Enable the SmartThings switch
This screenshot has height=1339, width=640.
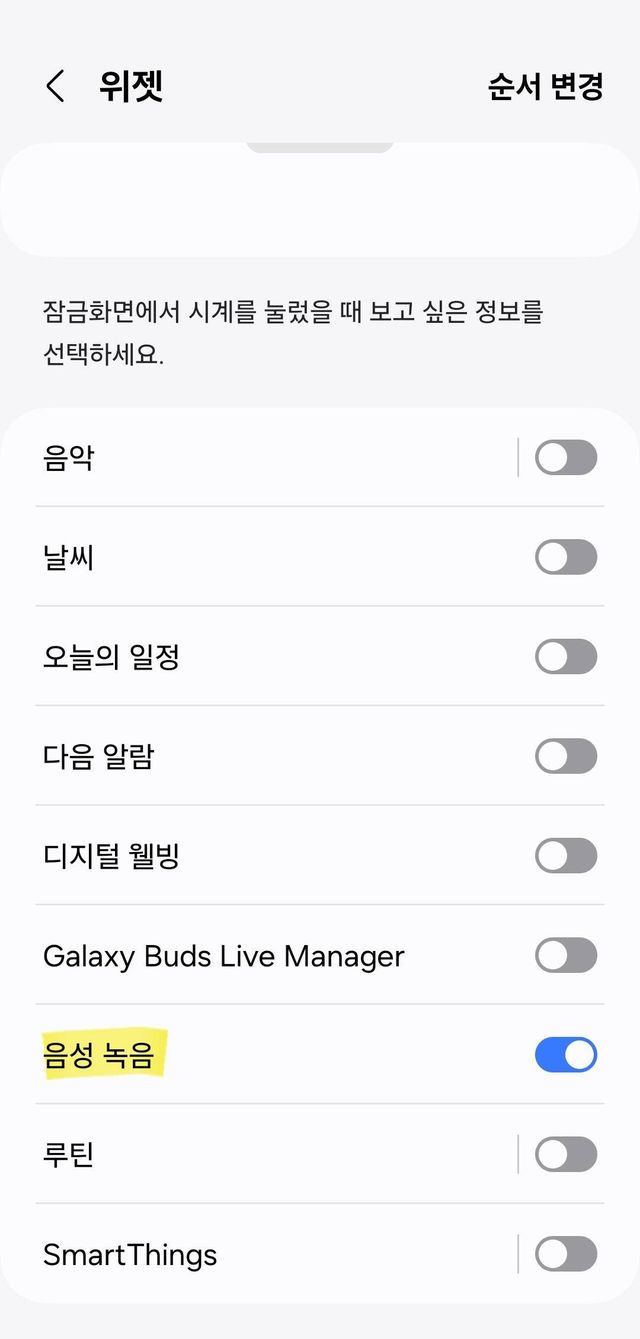tap(566, 1254)
